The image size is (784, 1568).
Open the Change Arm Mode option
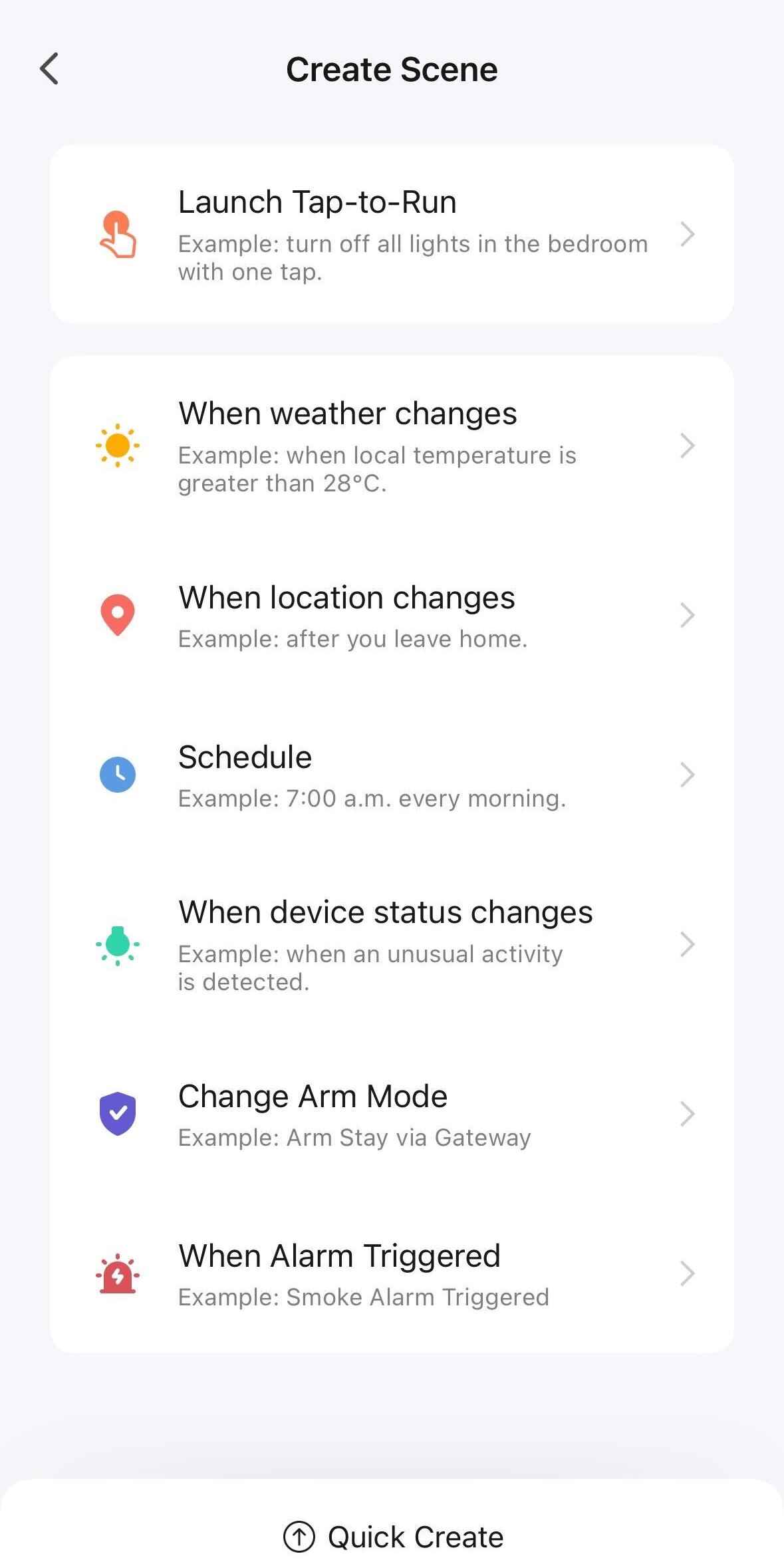point(392,1114)
